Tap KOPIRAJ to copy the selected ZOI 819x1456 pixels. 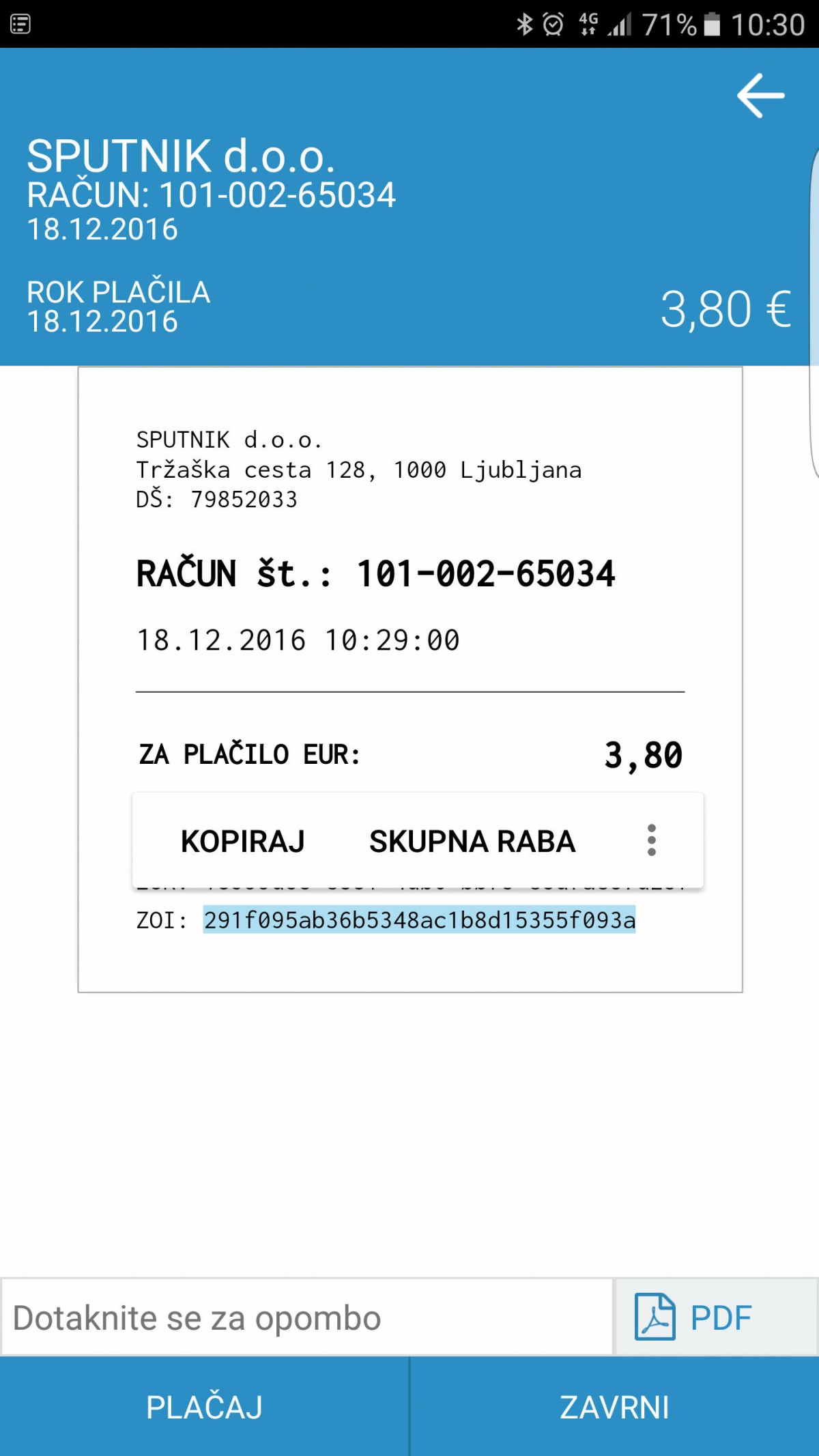tap(242, 841)
